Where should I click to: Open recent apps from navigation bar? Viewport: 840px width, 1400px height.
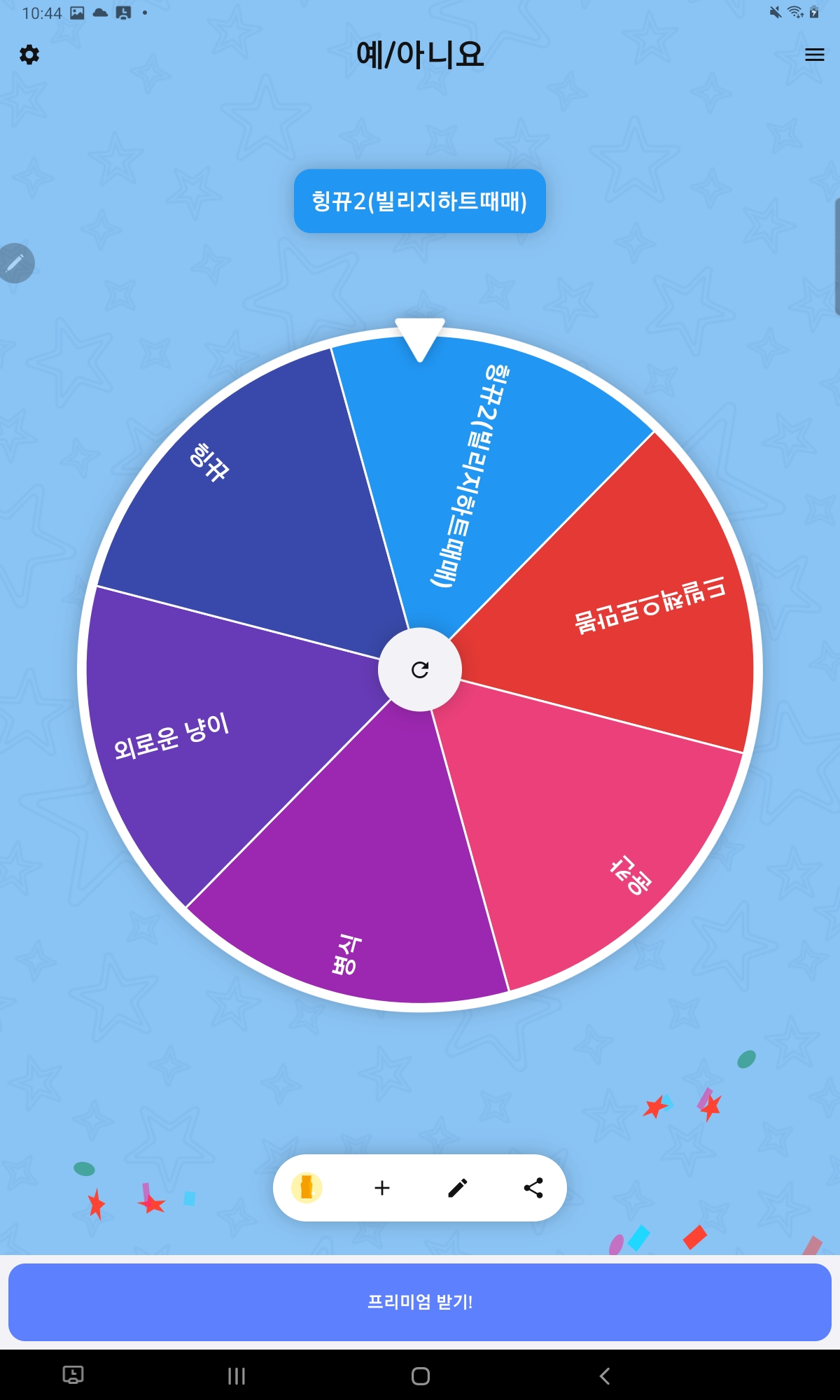(237, 1376)
